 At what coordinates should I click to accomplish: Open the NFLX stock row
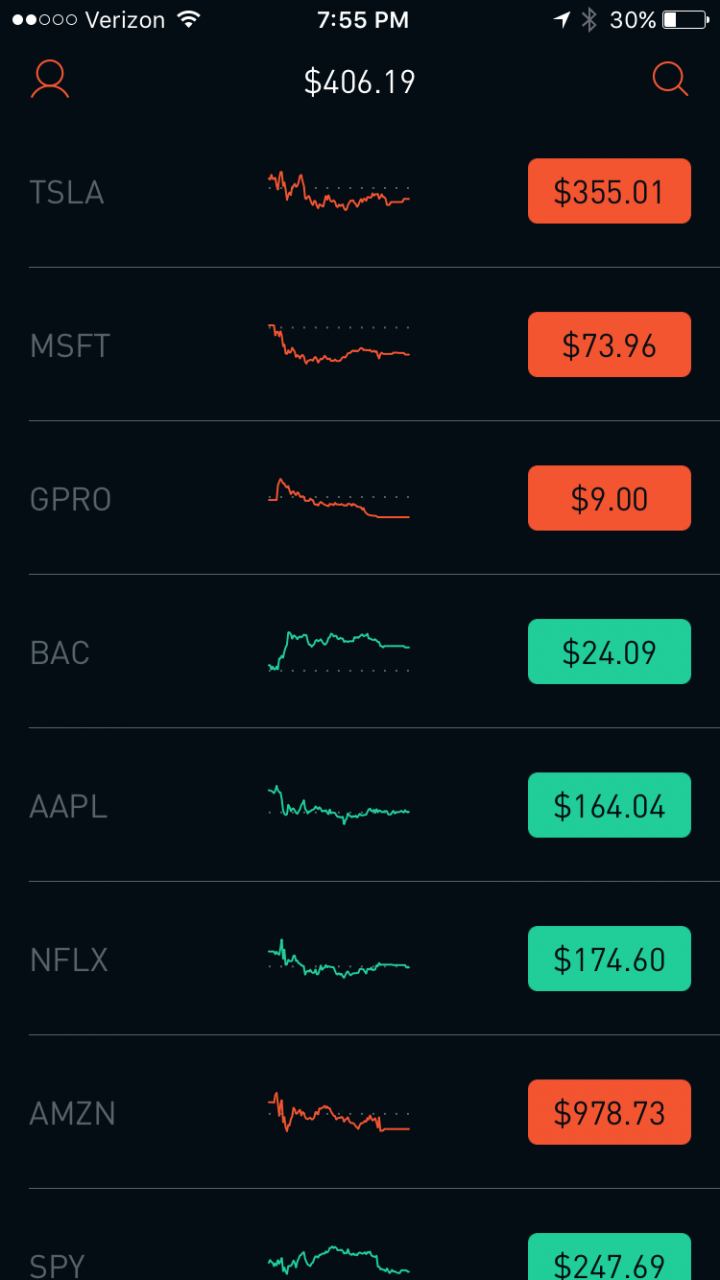tap(360, 959)
